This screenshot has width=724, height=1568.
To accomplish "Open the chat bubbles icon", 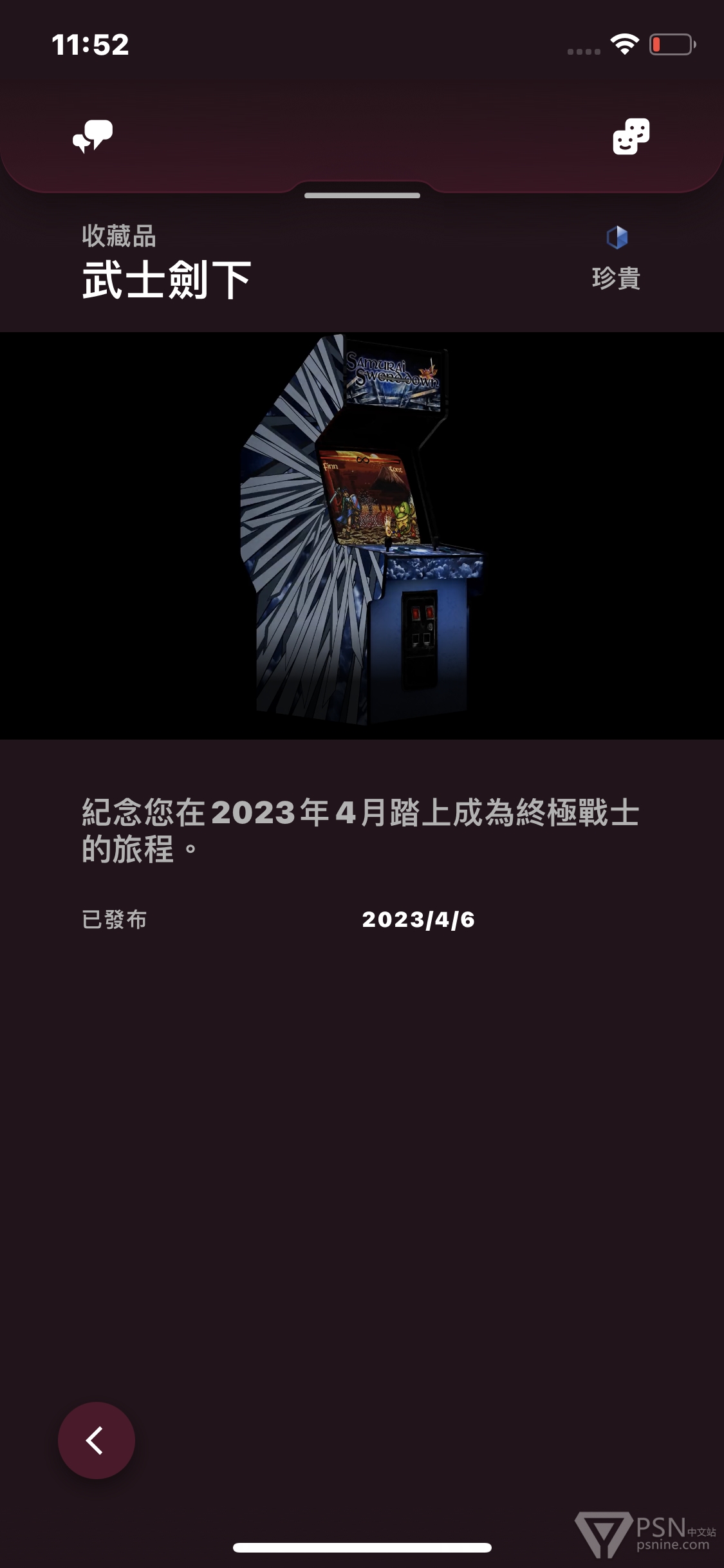I will 93,136.
